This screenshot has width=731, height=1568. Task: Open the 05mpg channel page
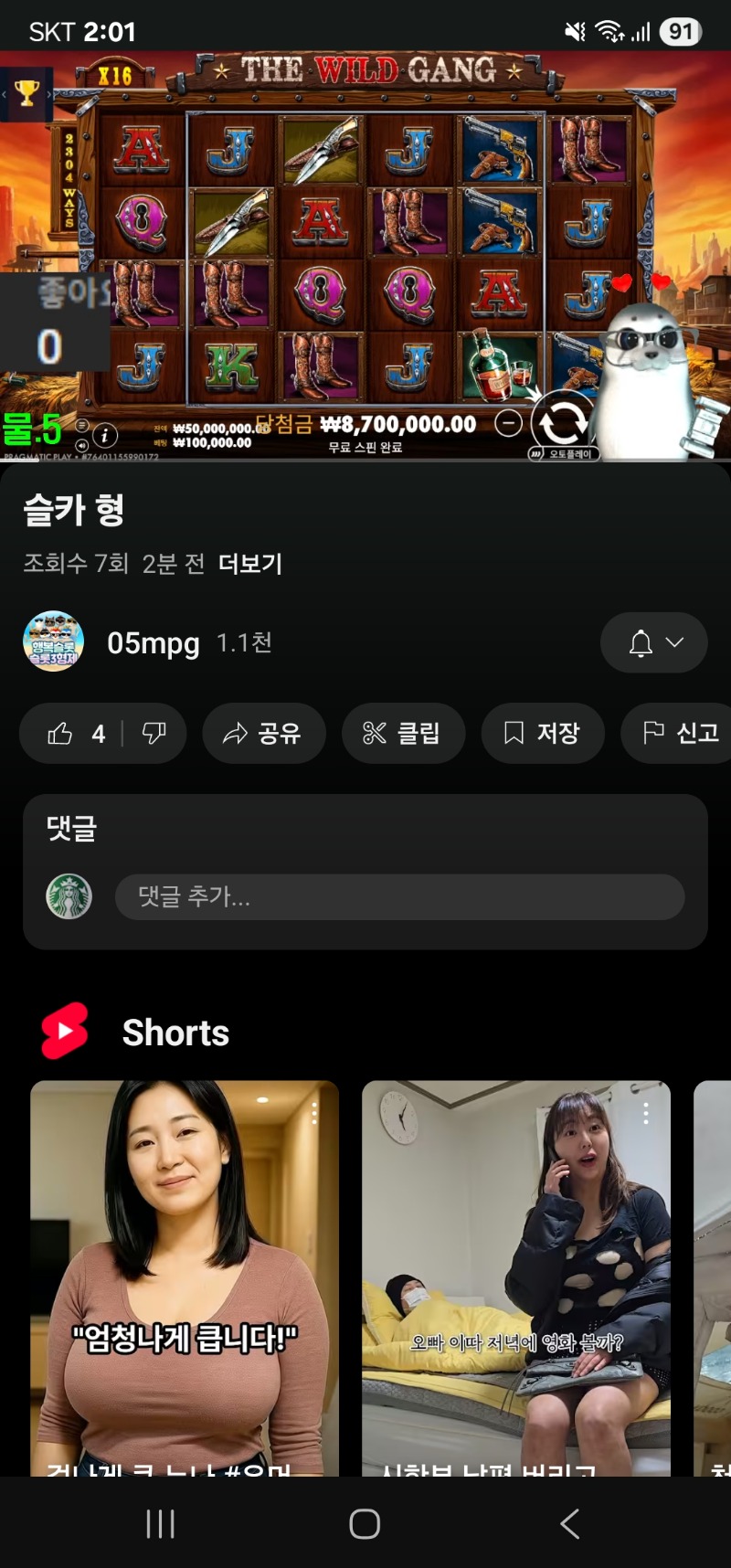153,642
